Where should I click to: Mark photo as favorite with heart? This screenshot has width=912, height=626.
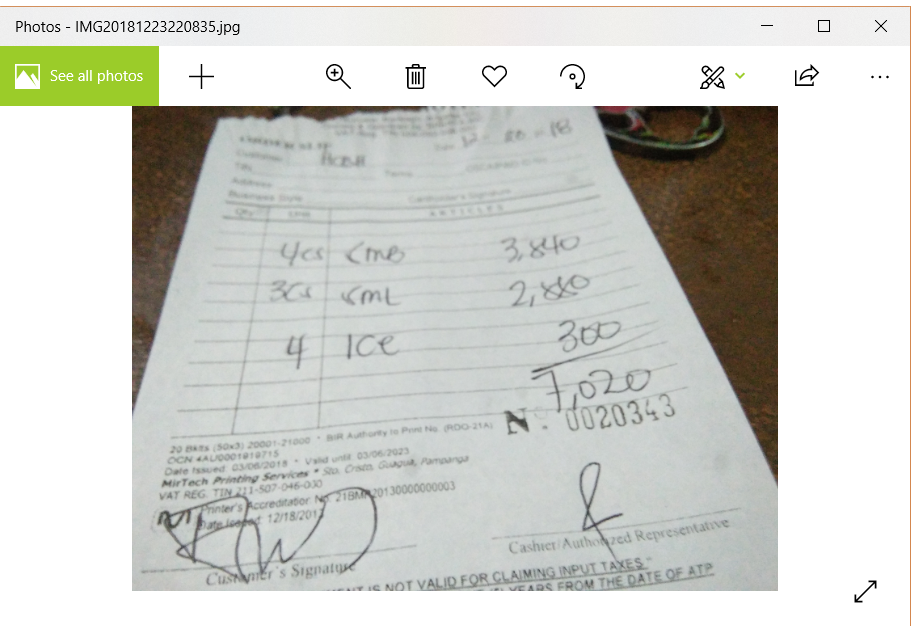pos(494,76)
